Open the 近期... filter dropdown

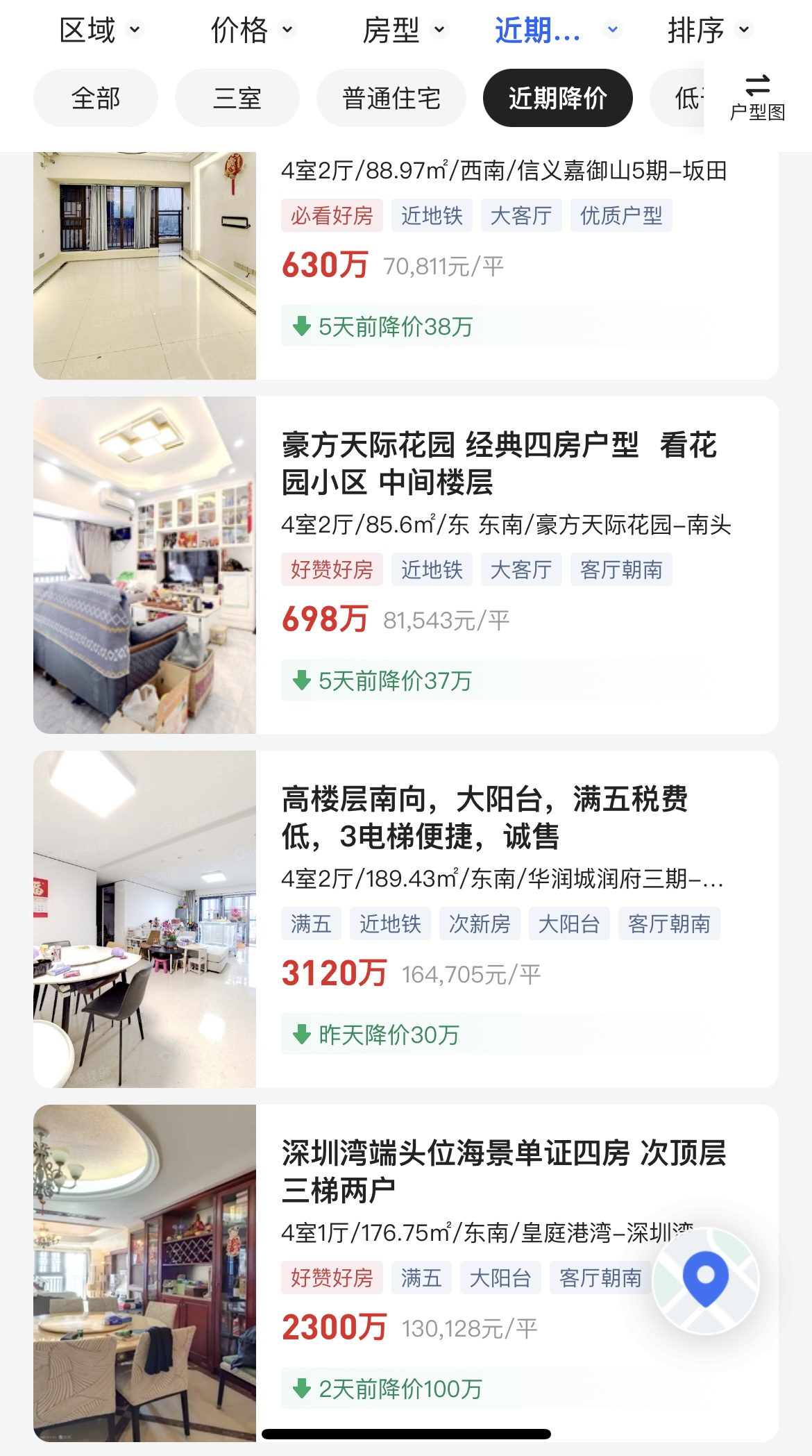point(556,30)
